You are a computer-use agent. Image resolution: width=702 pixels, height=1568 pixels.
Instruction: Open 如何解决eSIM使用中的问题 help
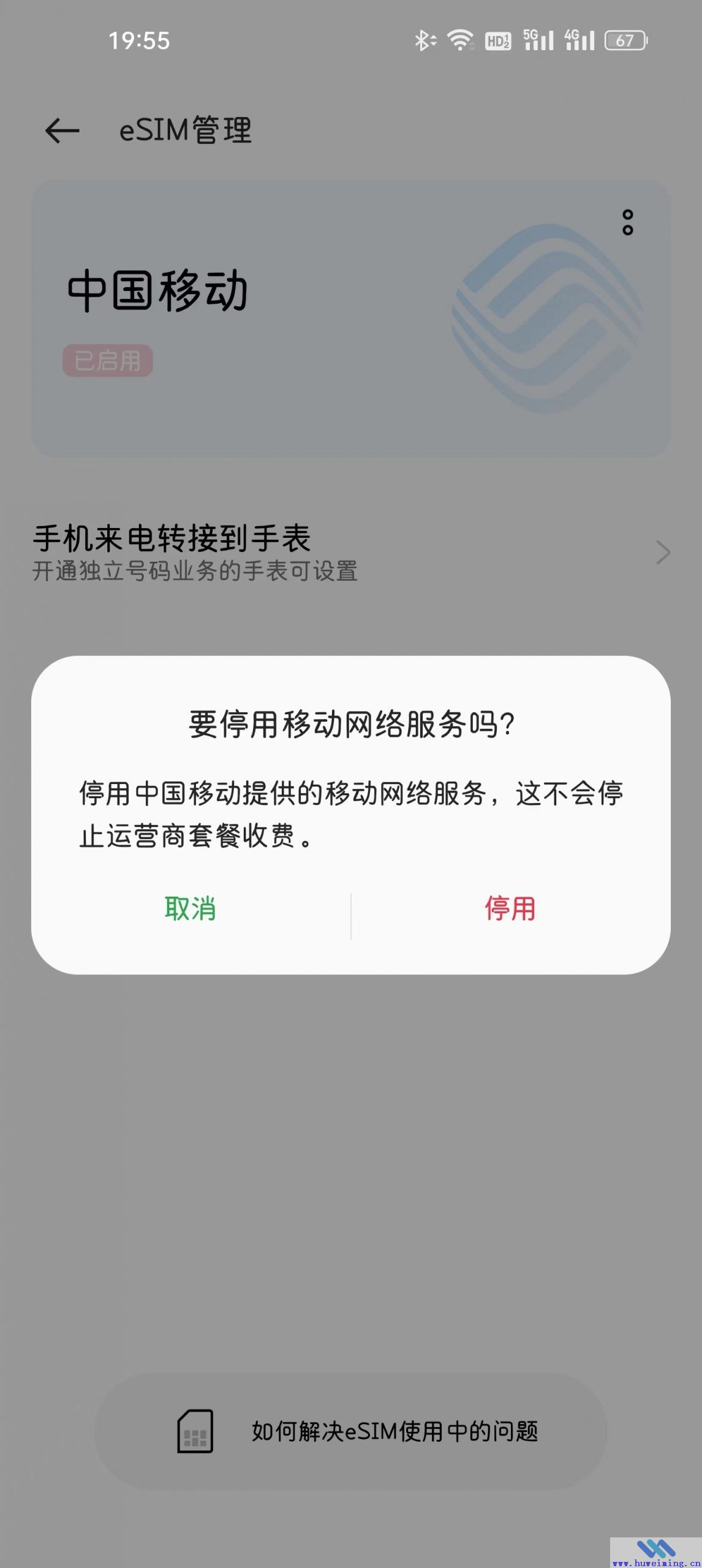351,1431
